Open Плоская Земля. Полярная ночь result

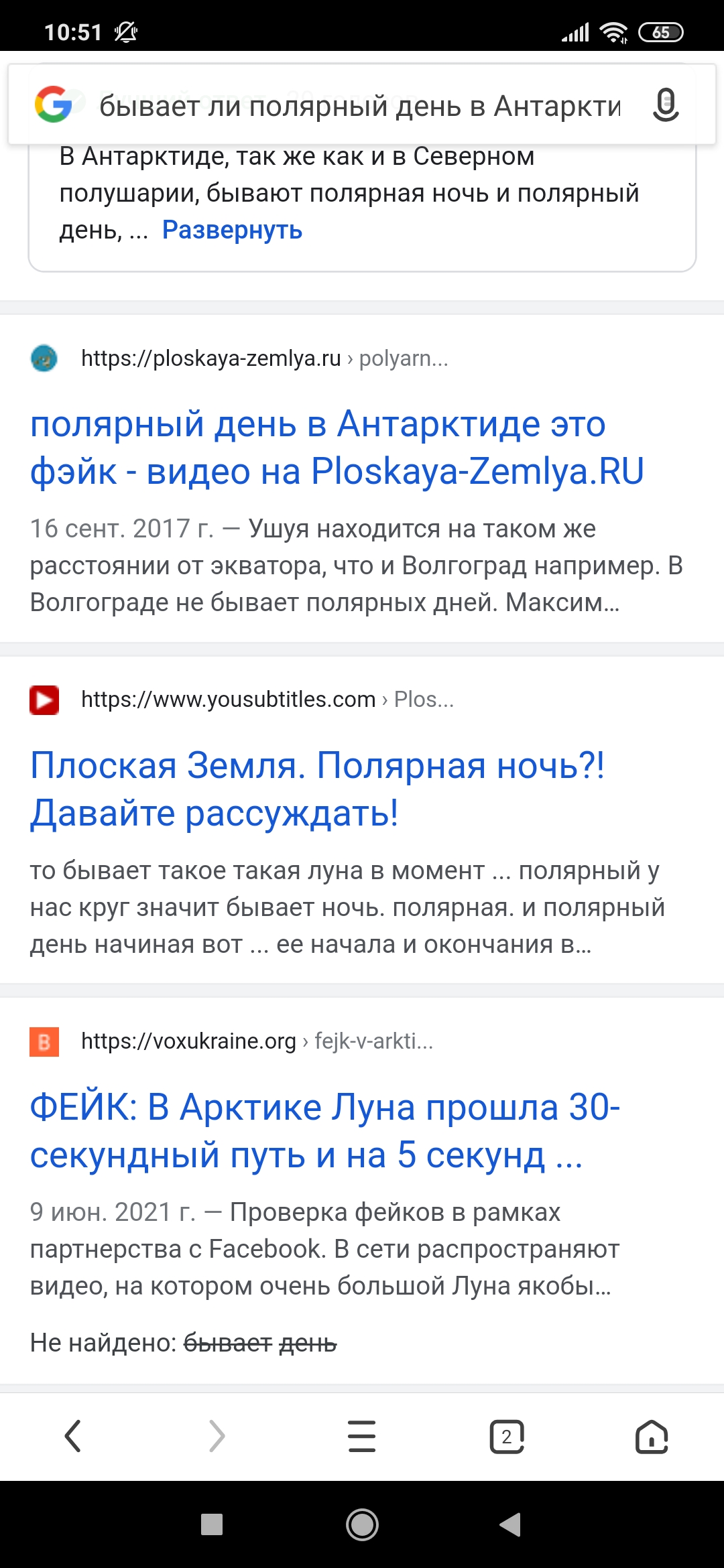(x=317, y=789)
